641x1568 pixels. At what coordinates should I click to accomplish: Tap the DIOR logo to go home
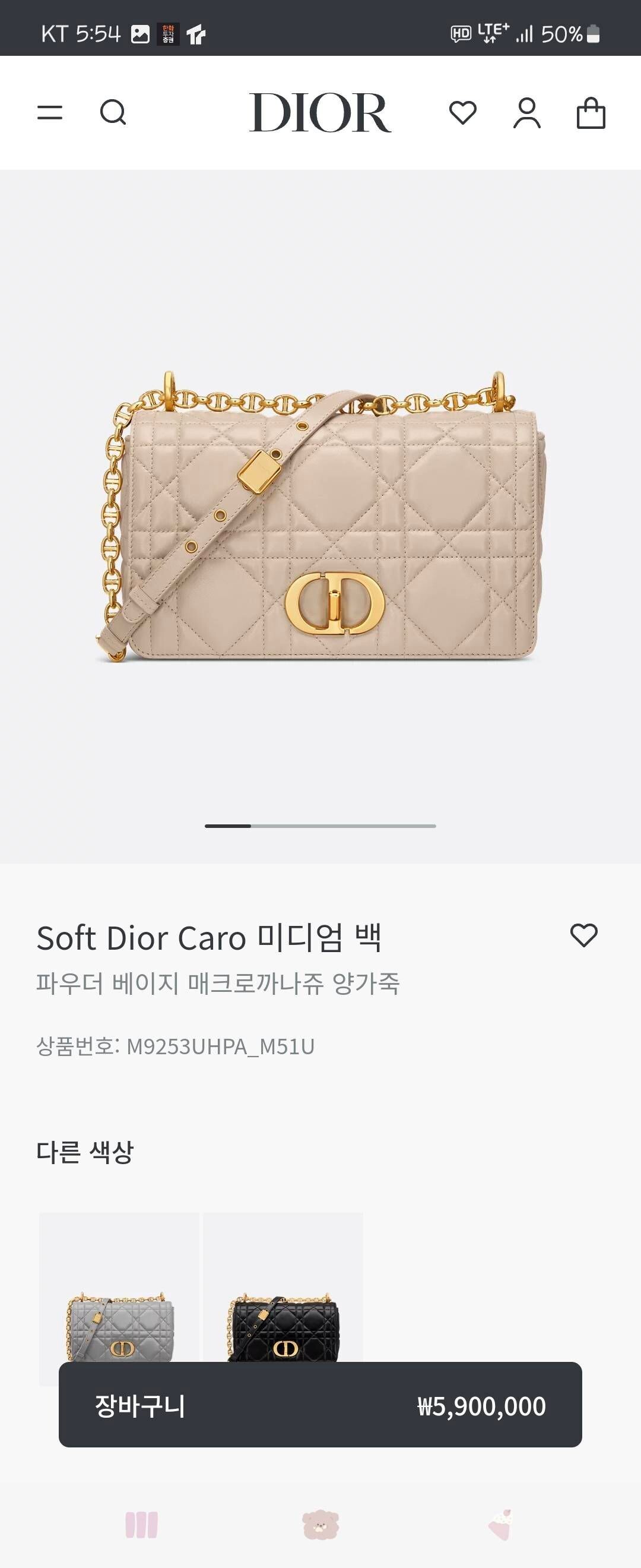(x=320, y=113)
